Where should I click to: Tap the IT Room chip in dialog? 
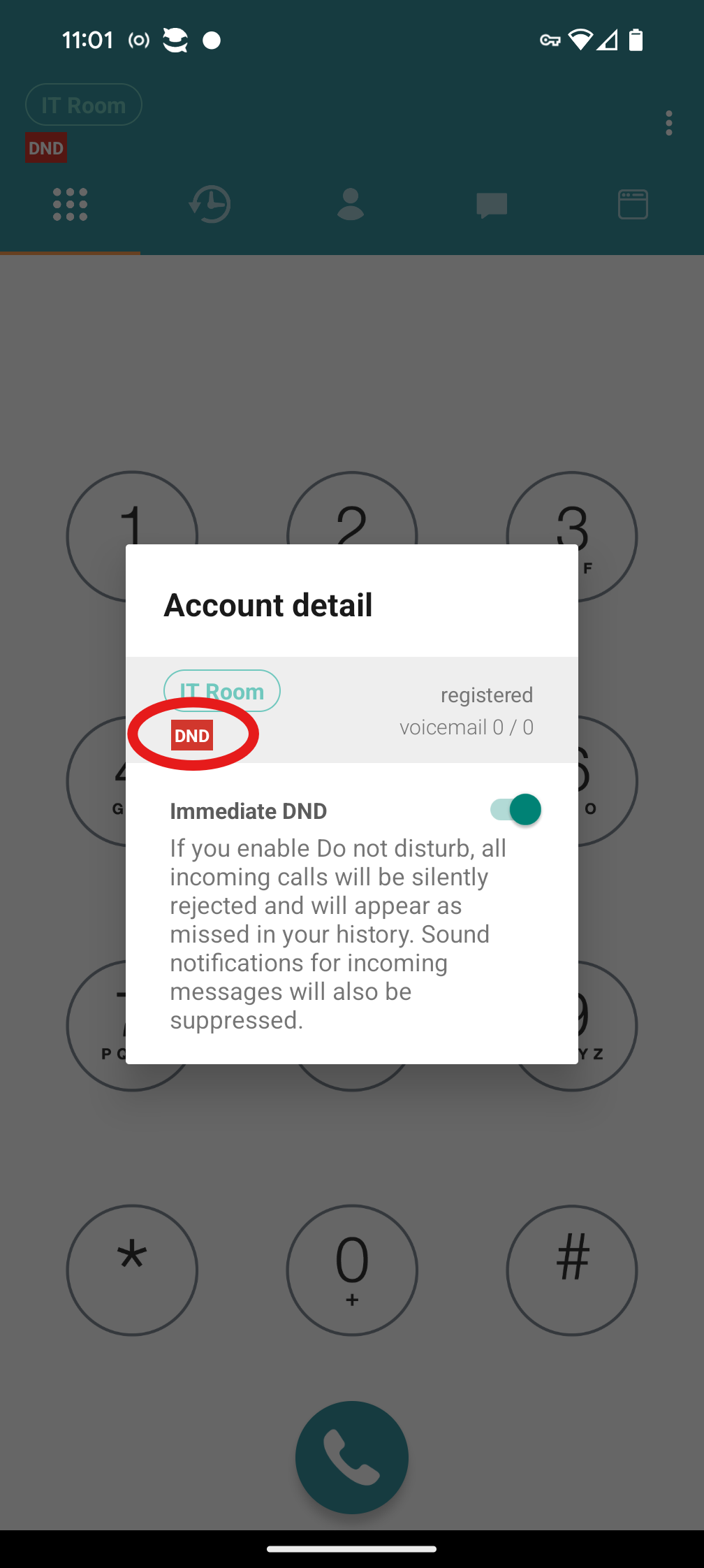pyautogui.click(x=222, y=691)
